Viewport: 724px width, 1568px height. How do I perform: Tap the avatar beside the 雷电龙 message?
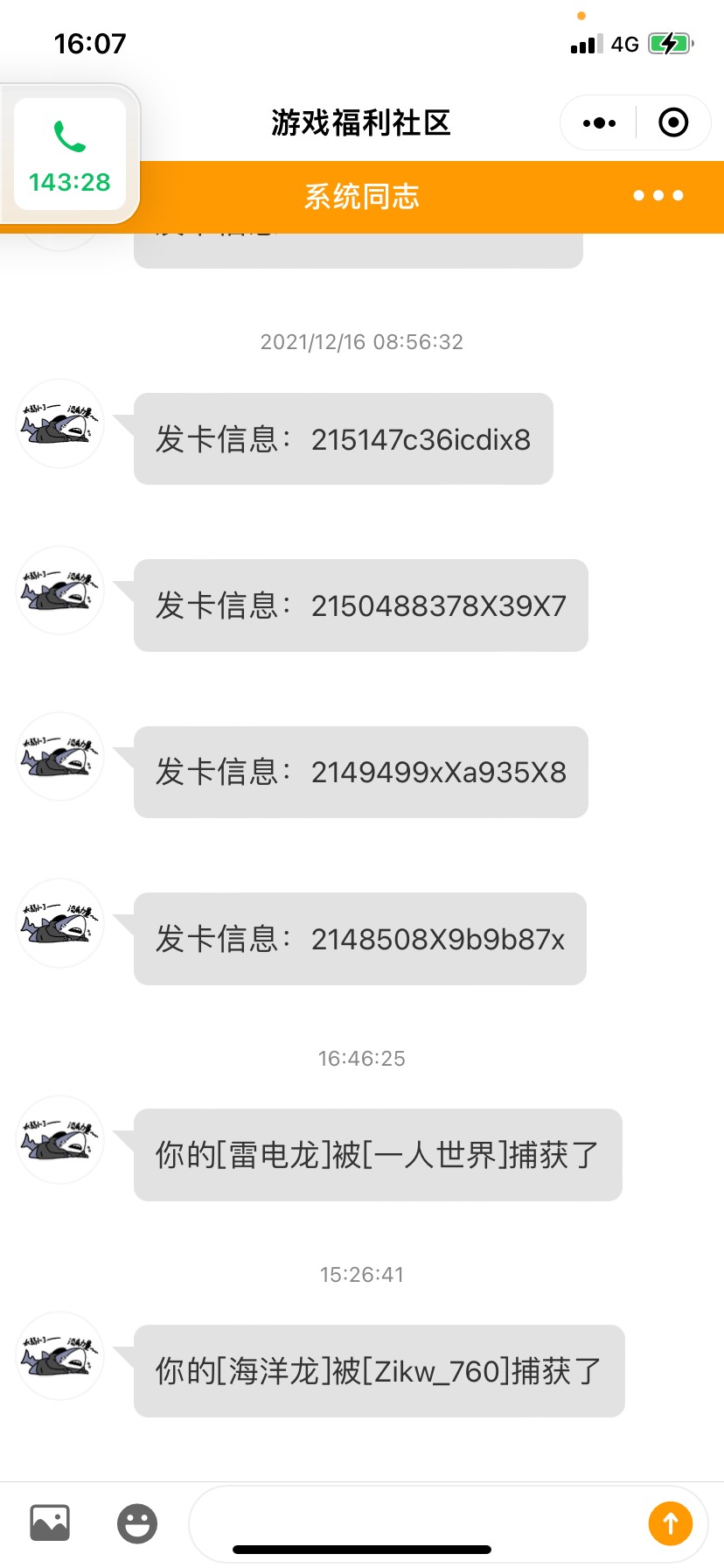pyautogui.click(x=60, y=1139)
